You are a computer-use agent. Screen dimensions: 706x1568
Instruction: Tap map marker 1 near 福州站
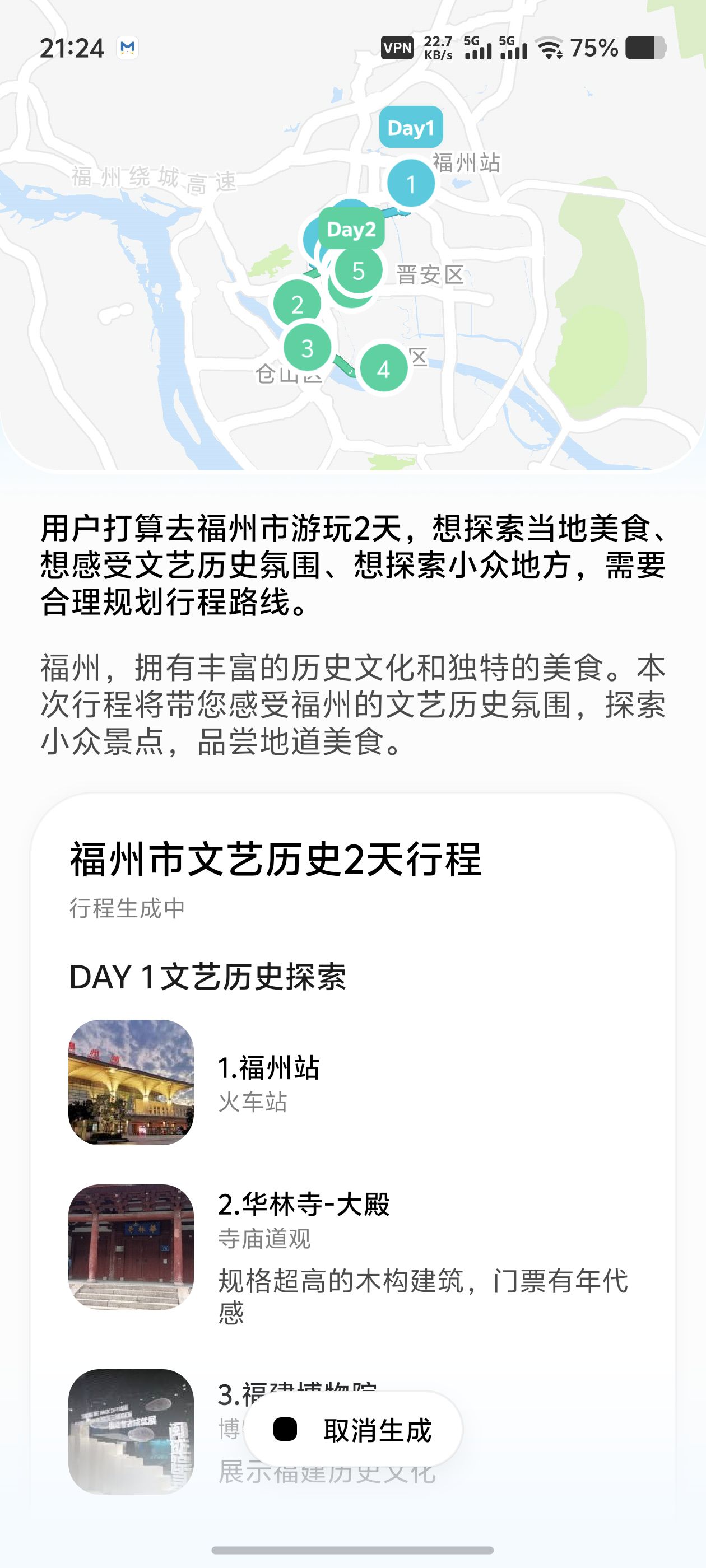[411, 183]
